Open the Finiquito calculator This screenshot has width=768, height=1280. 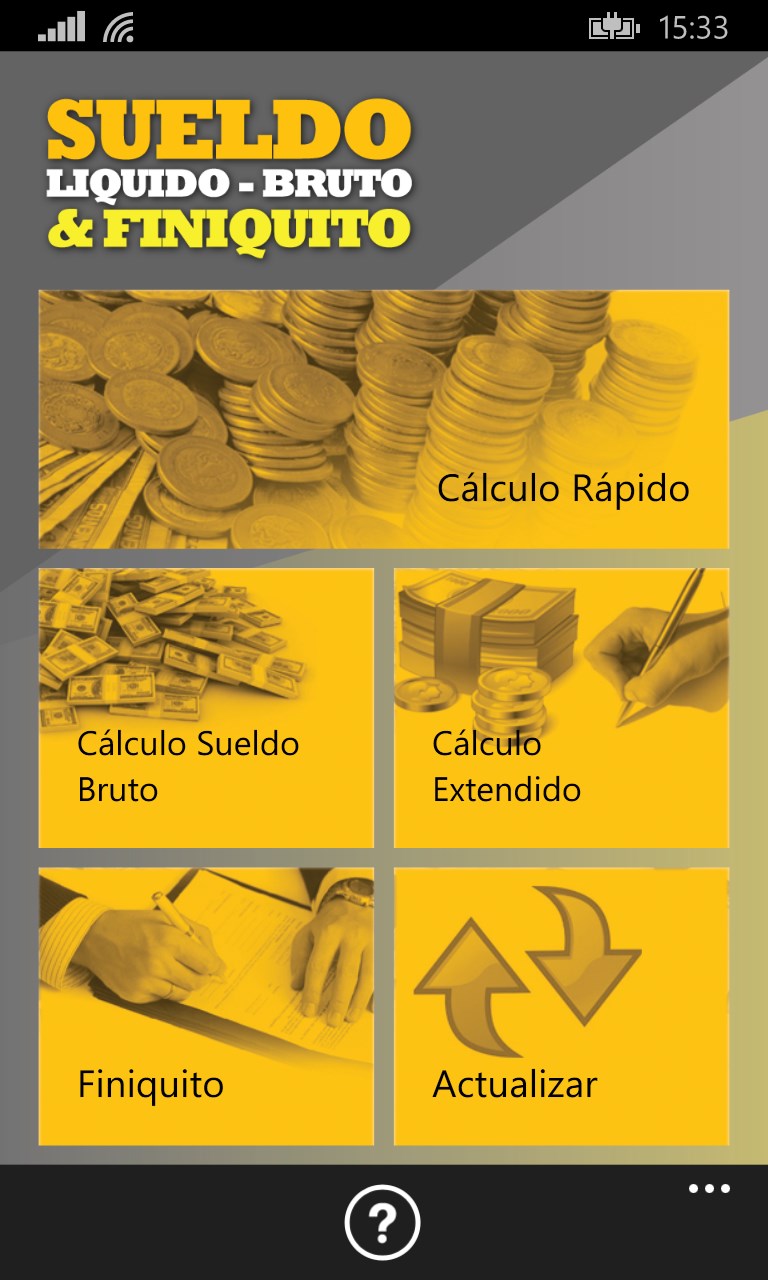(x=206, y=1006)
